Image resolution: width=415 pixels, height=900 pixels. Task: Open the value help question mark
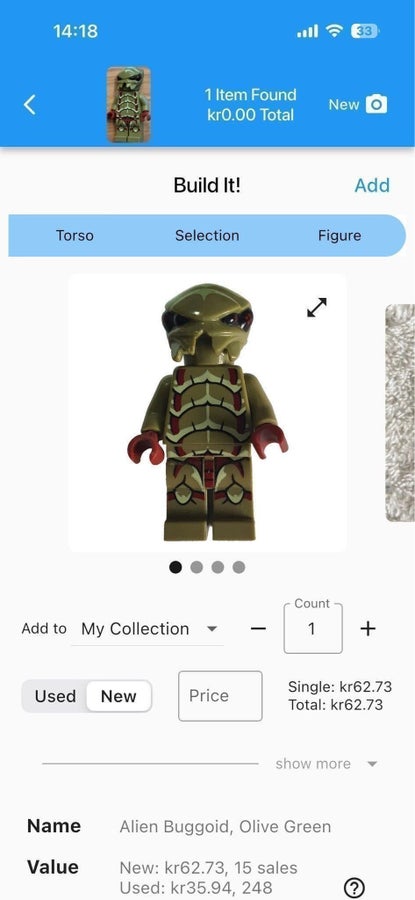click(x=354, y=887)
